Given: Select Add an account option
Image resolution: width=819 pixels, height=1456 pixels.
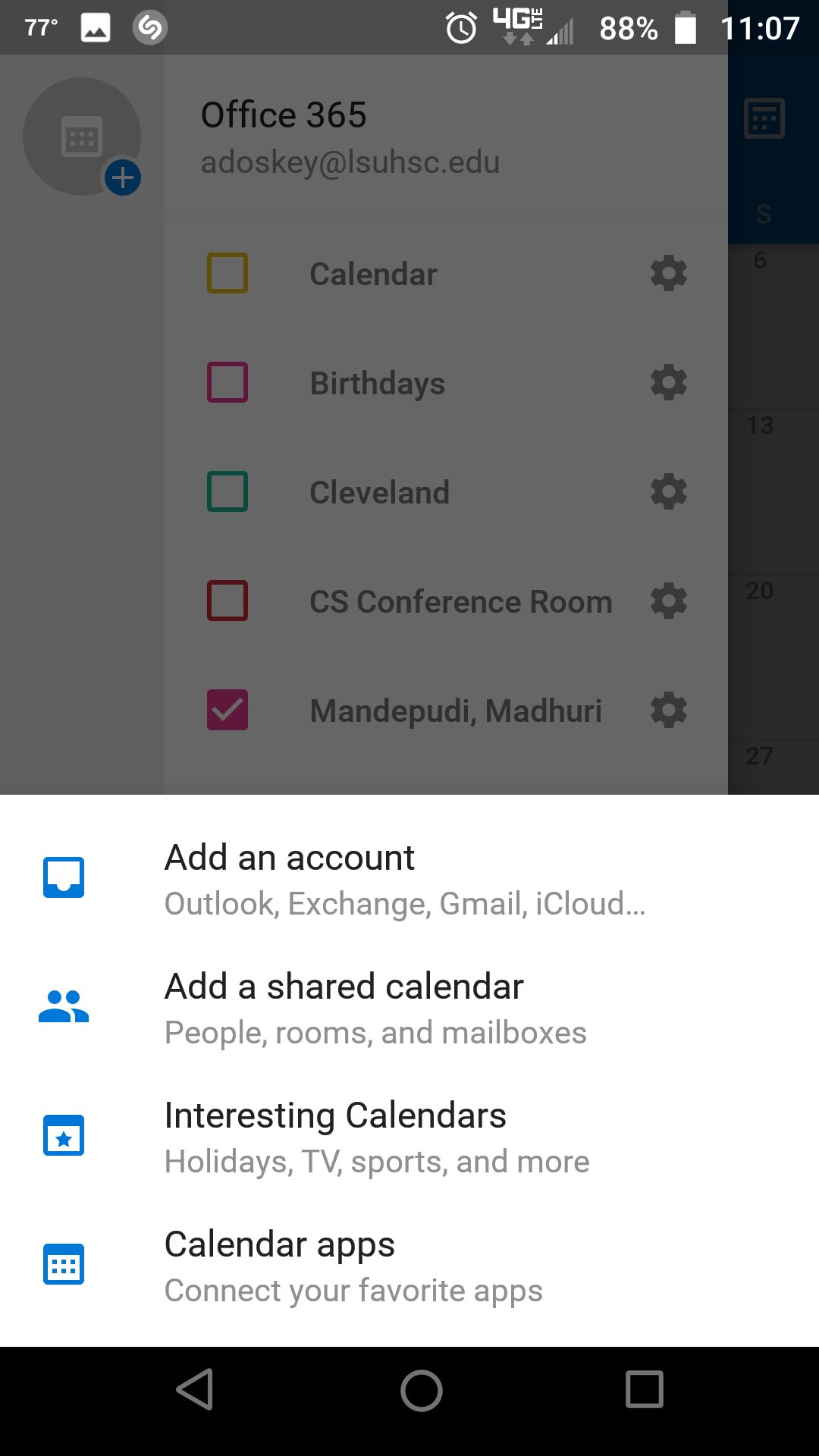Looking at the screenshot, I should tap(403, 878).
